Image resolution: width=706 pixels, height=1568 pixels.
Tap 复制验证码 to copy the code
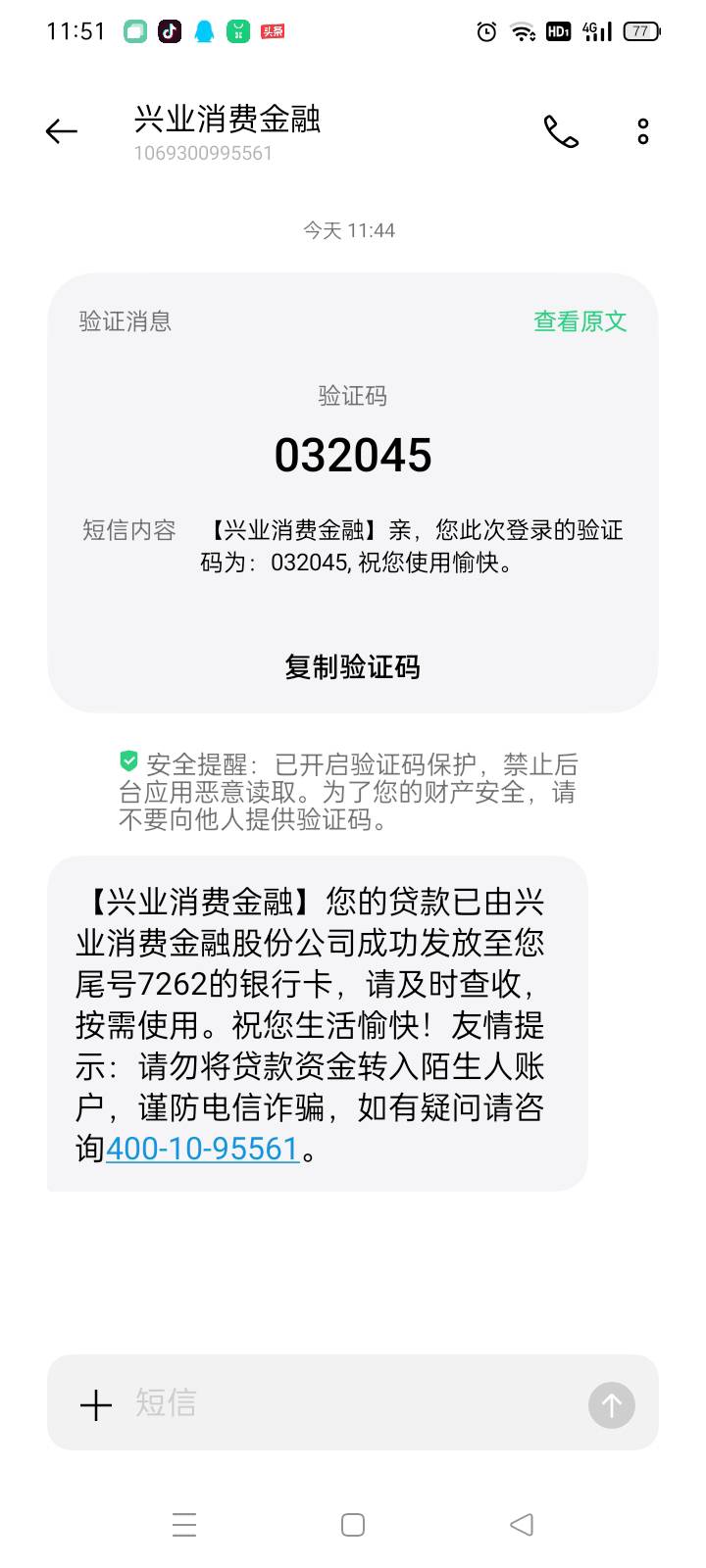[352, 667]
